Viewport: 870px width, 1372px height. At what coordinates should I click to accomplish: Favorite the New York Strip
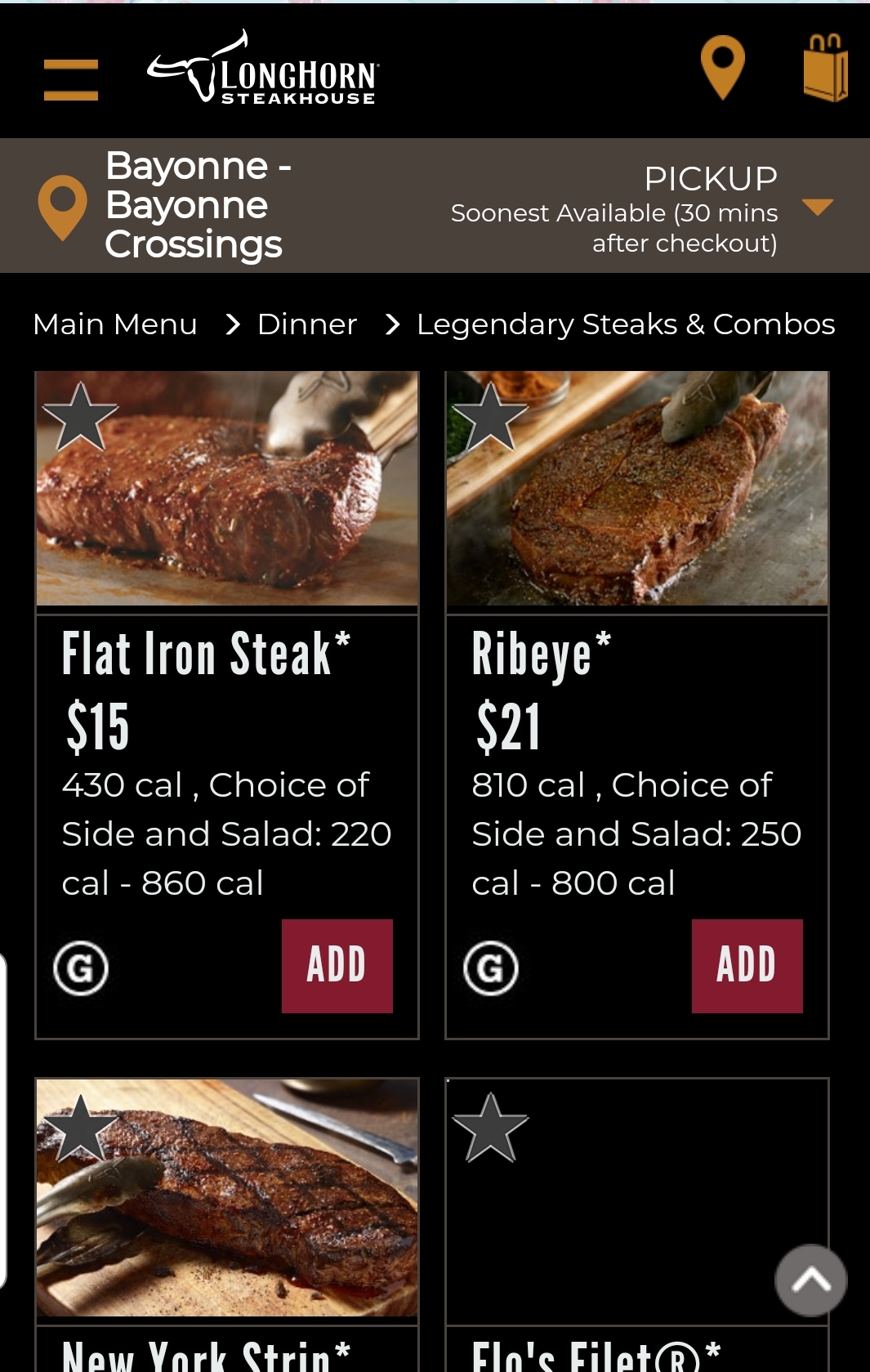tap(80, 1128)
